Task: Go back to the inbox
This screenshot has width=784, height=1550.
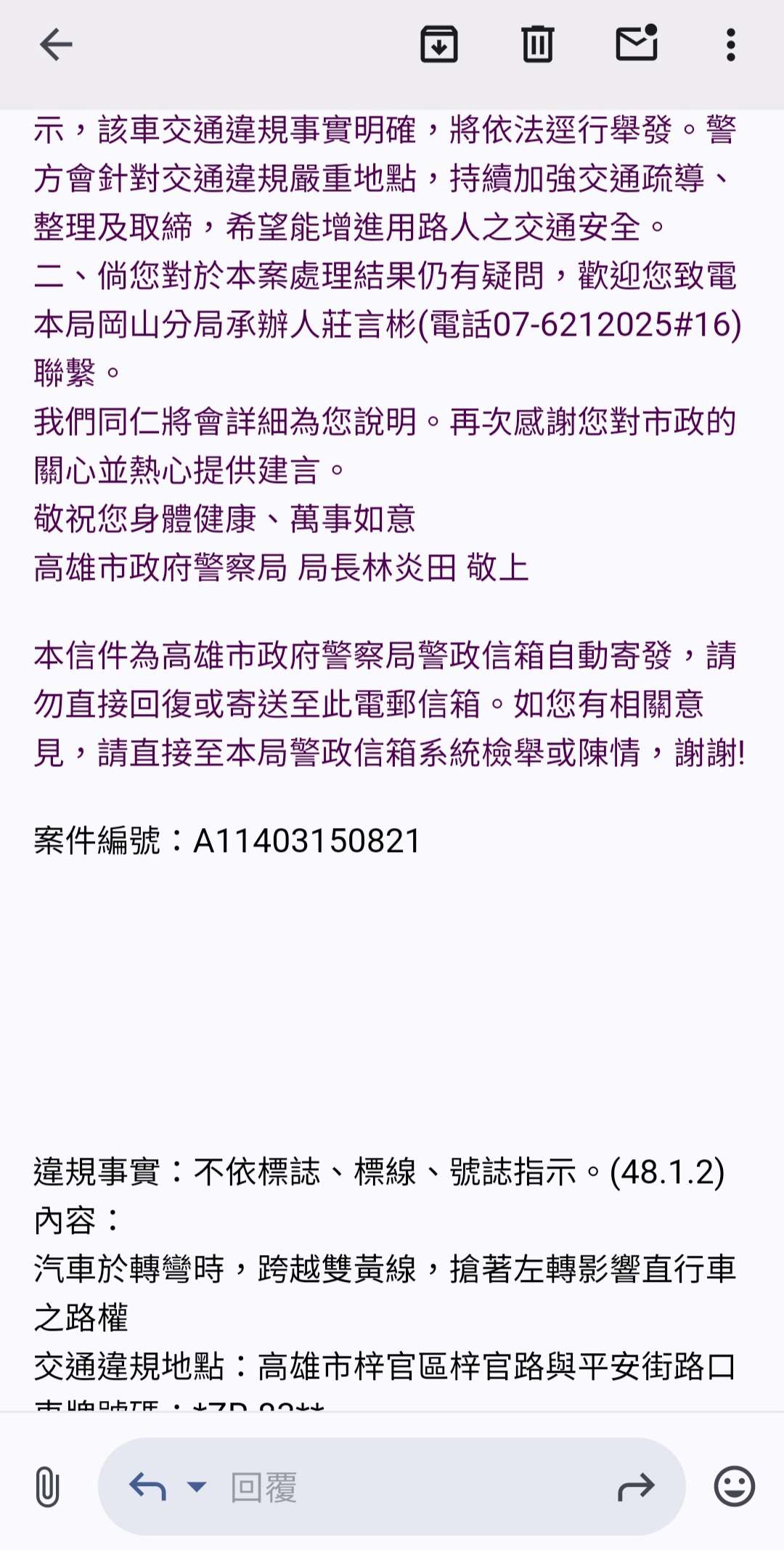Action: click(56, 45)
